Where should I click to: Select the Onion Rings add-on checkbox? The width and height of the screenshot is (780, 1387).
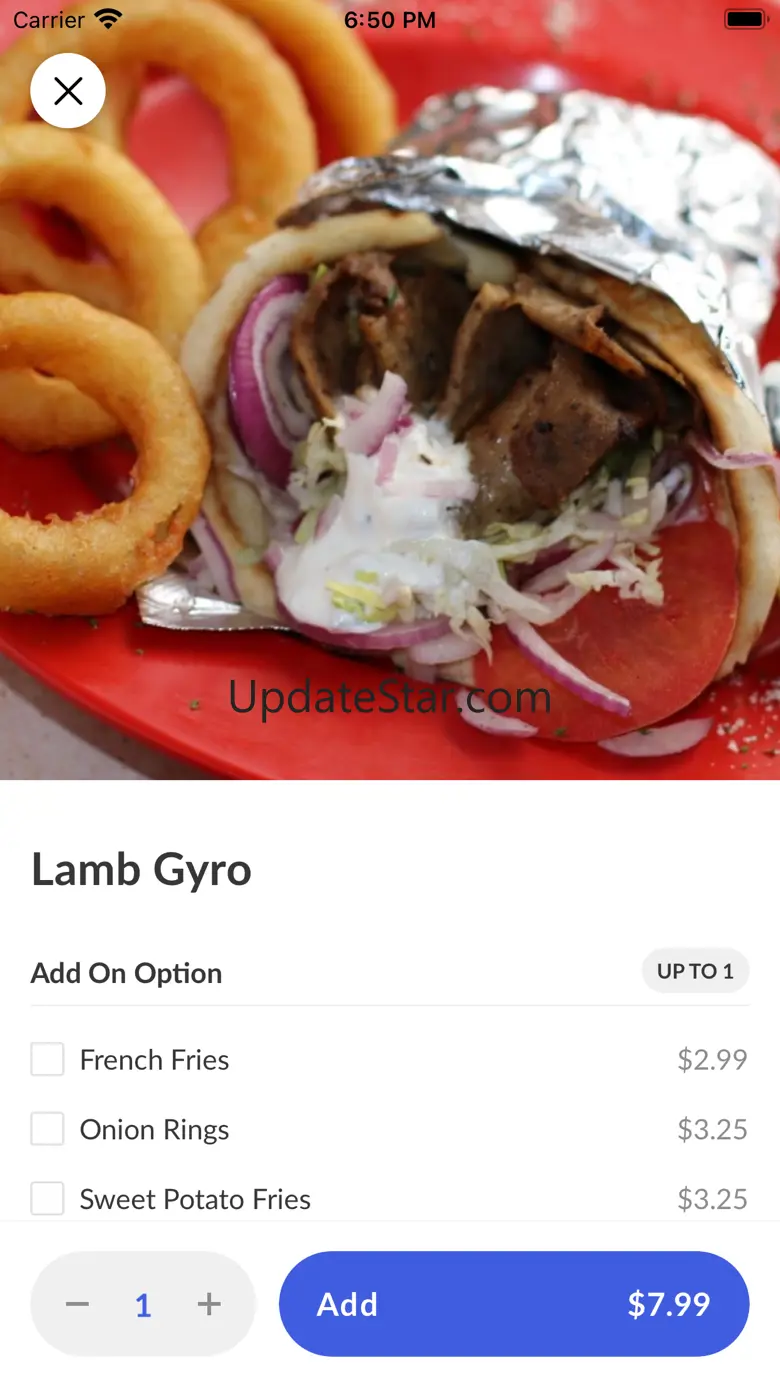pos(47,1129)
